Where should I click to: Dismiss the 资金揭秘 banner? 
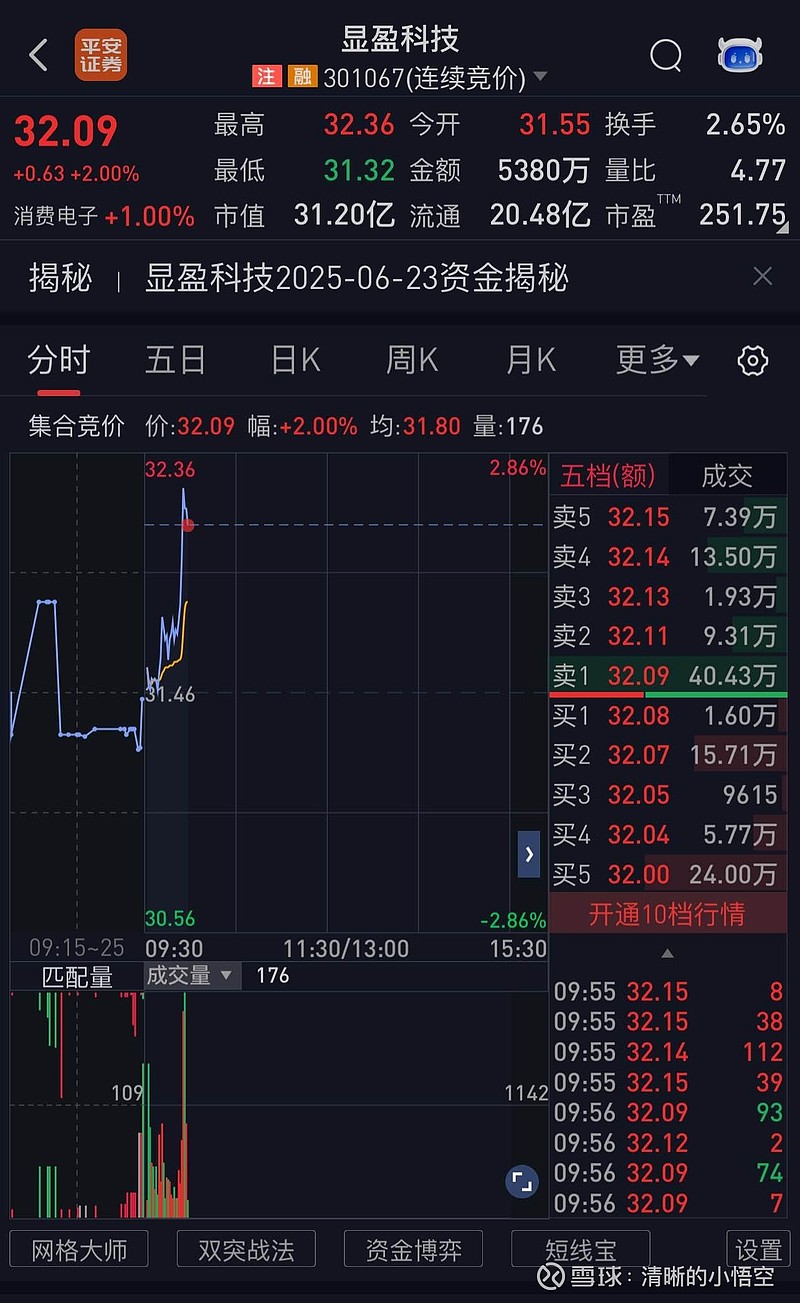[x=762, y=276]
